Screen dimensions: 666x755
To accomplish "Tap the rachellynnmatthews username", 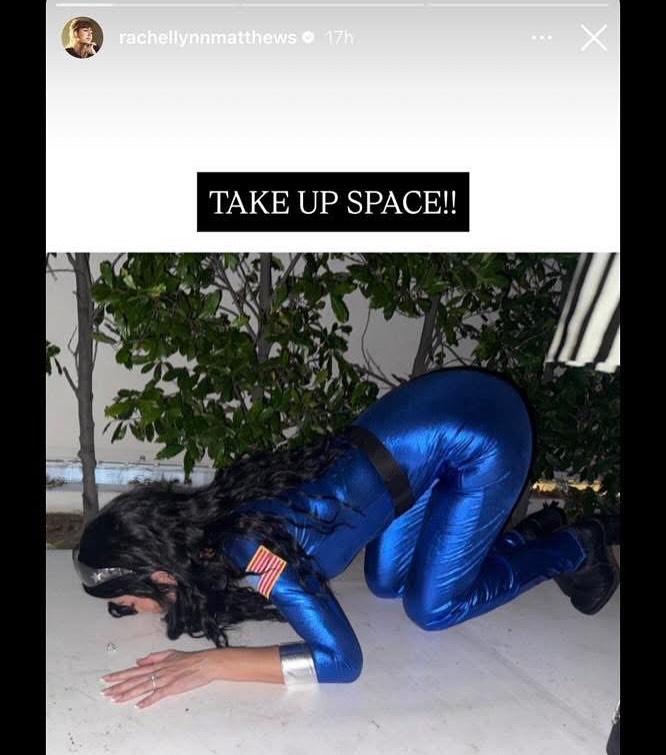I will click(x=207, y=38).
